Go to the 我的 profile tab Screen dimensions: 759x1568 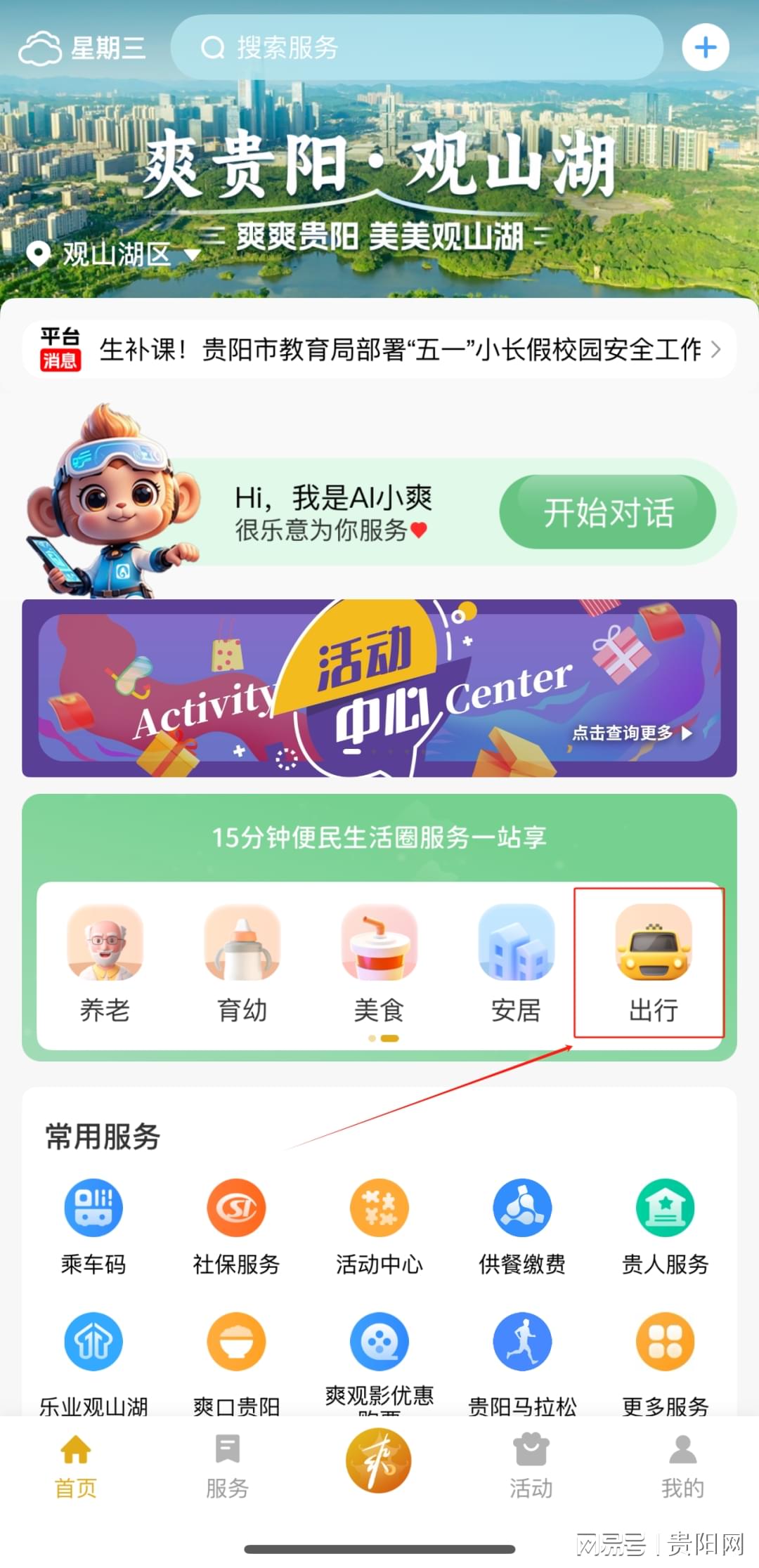click(x=682, y=1467)
